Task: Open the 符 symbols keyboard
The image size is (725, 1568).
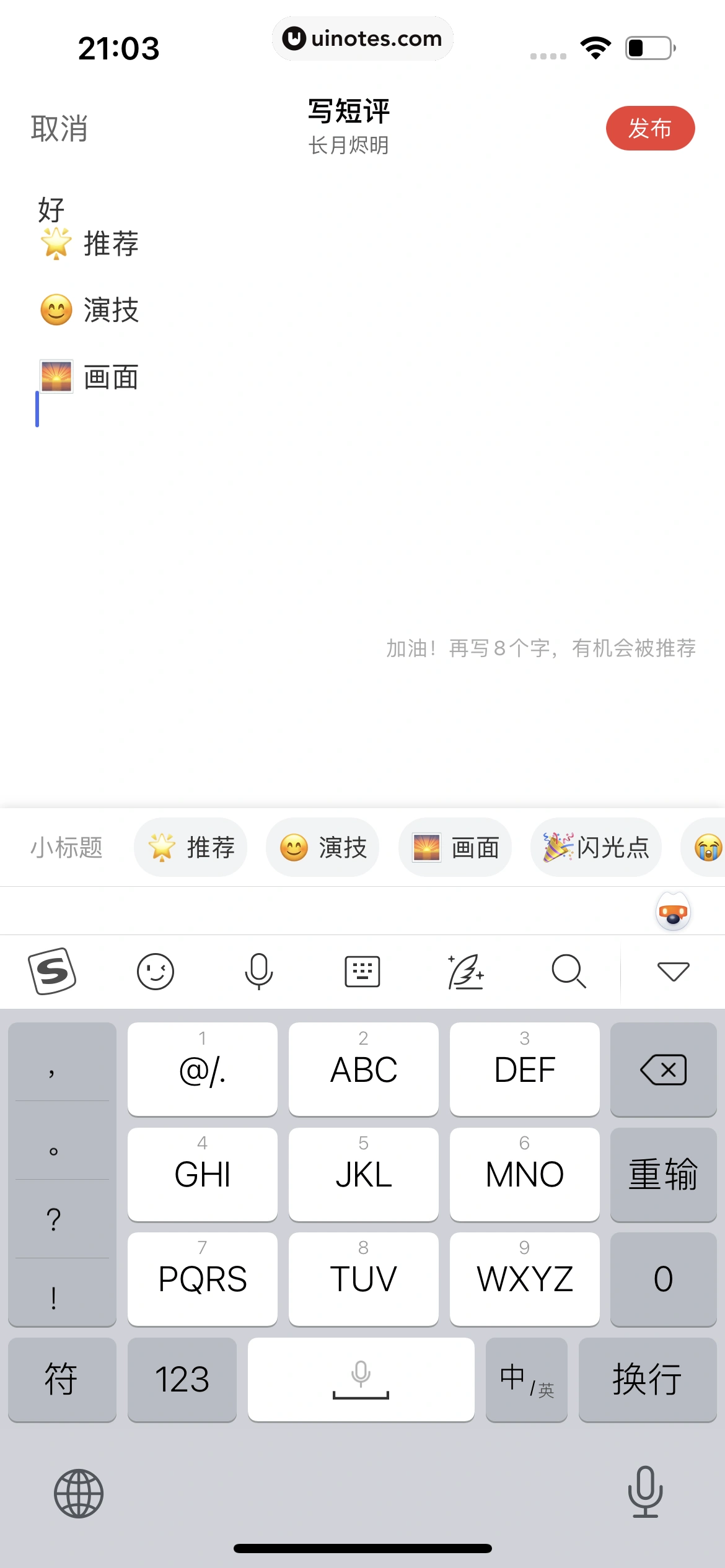Action: (61, 1380)
